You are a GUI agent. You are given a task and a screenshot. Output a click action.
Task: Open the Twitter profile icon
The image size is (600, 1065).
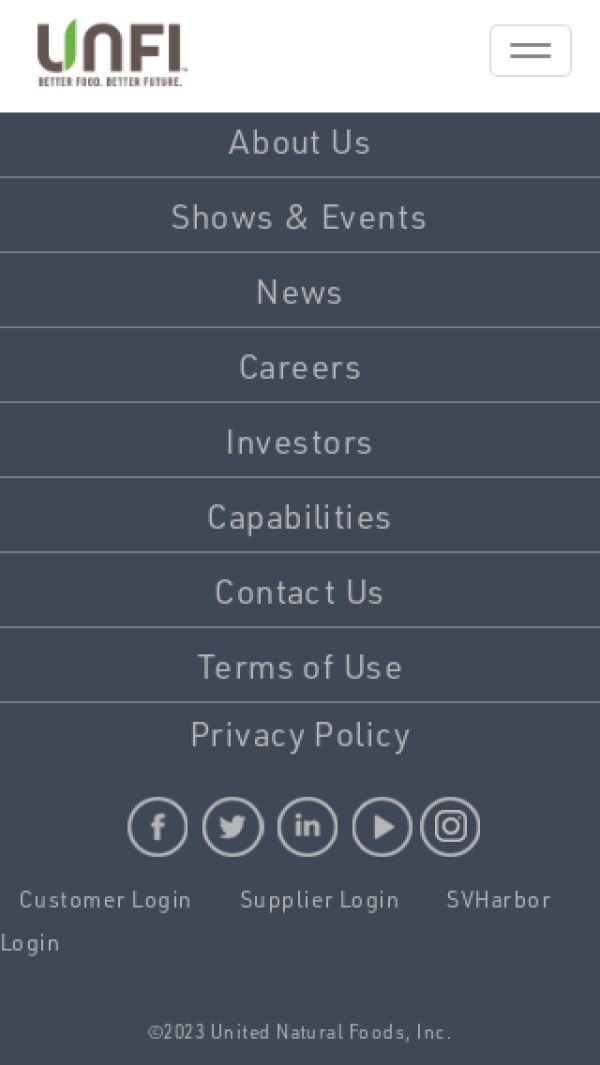(232, 827)
